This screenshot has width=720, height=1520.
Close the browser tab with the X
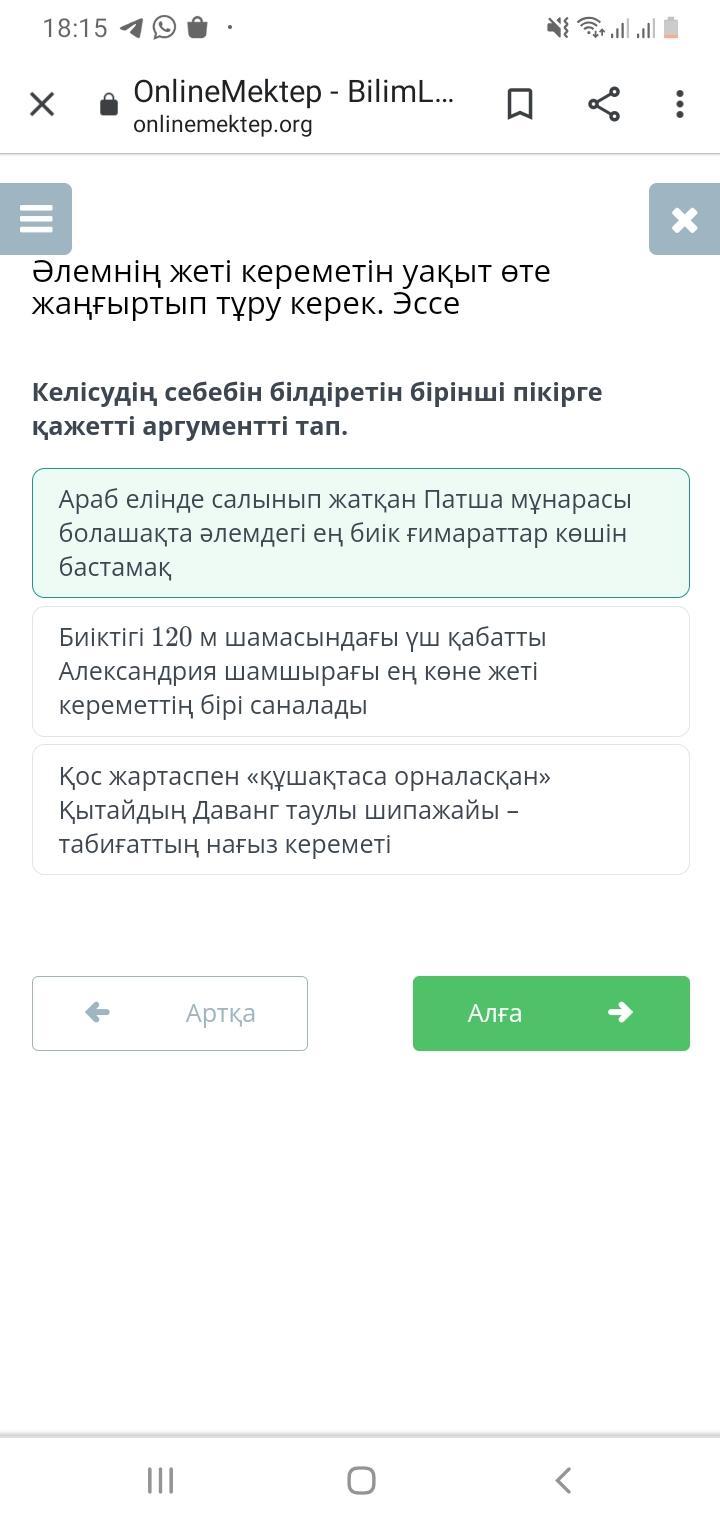pos(42,104)
